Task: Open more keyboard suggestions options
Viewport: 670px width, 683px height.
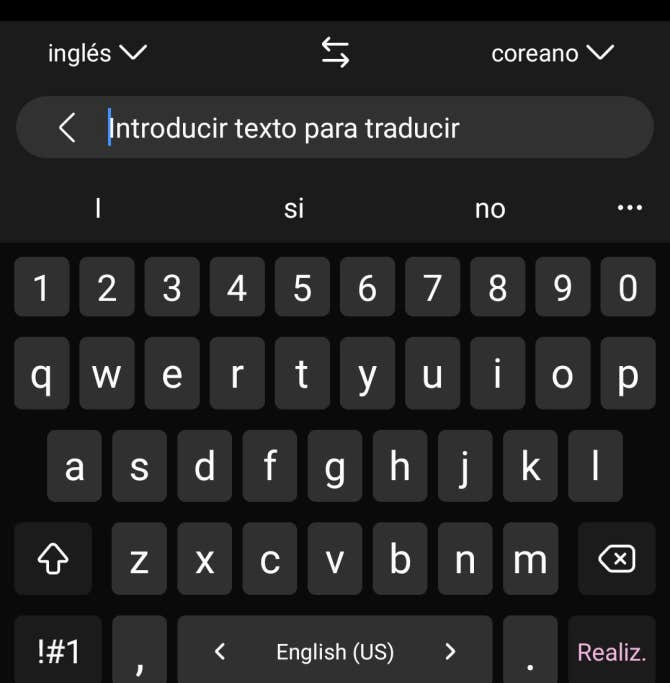Action: click(629, 208)
